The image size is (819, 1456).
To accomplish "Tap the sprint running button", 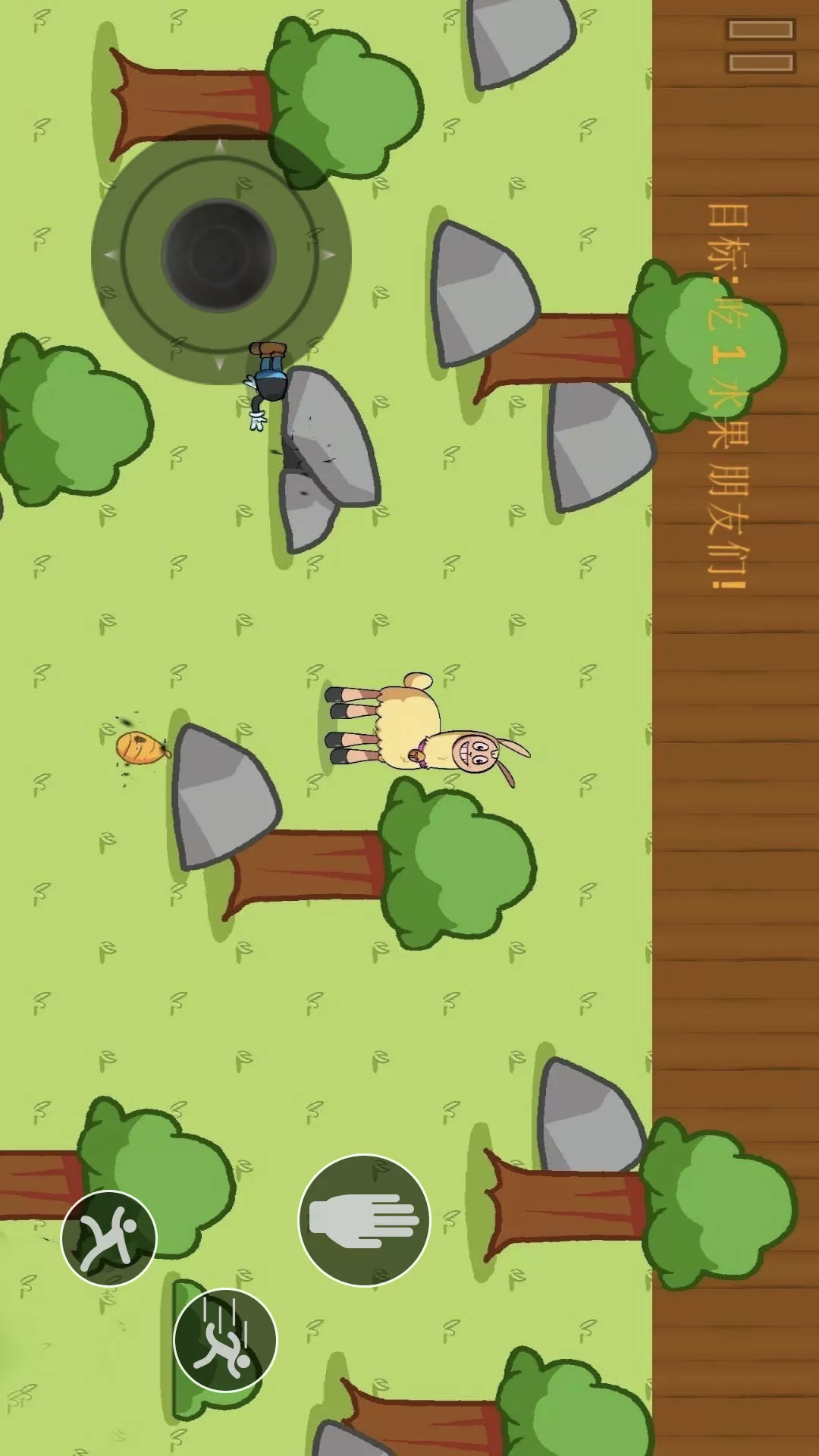I will (x=225, y=1340).
